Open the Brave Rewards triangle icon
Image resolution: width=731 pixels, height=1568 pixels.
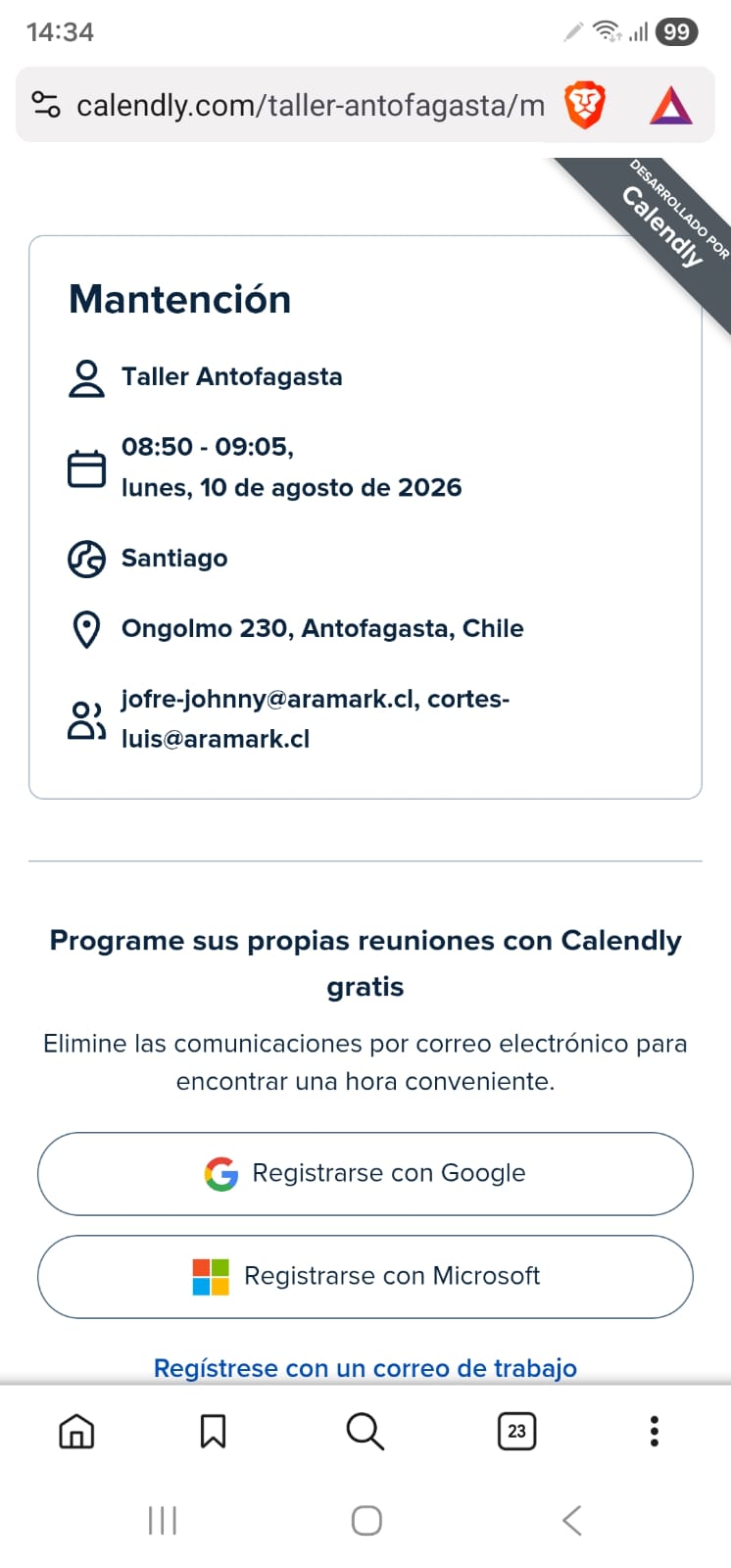coord(671,105)
